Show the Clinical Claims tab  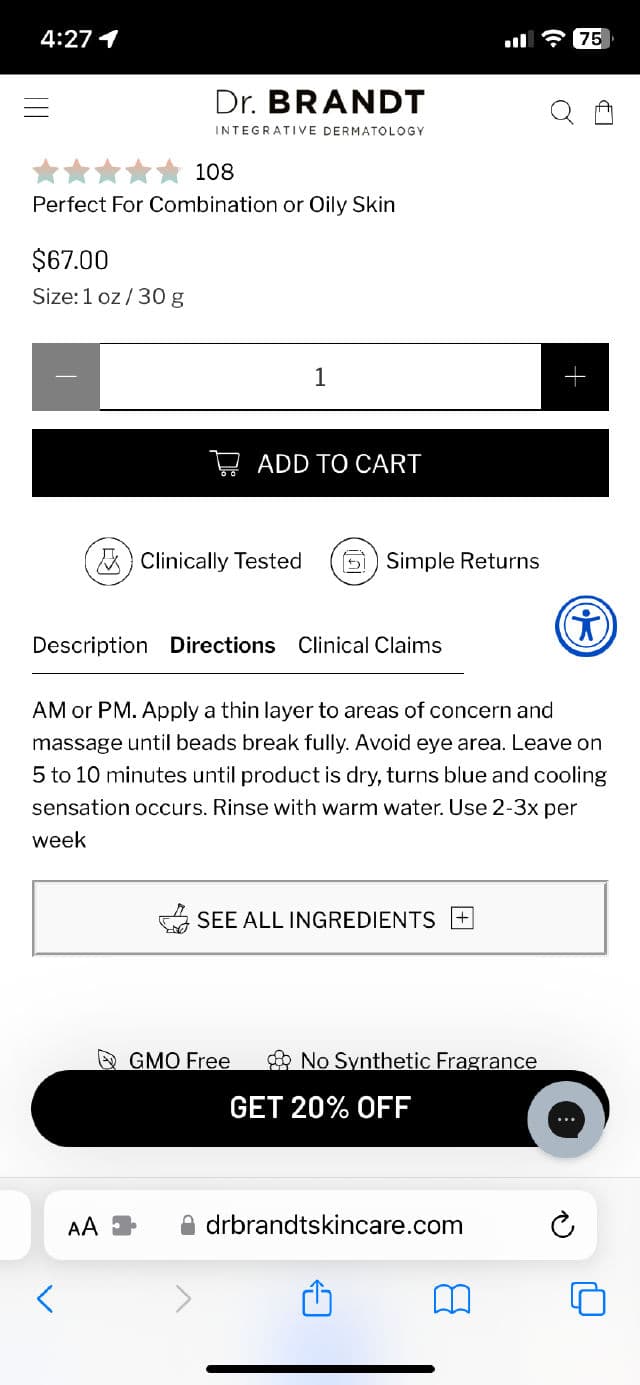click(x=370, y=645)
